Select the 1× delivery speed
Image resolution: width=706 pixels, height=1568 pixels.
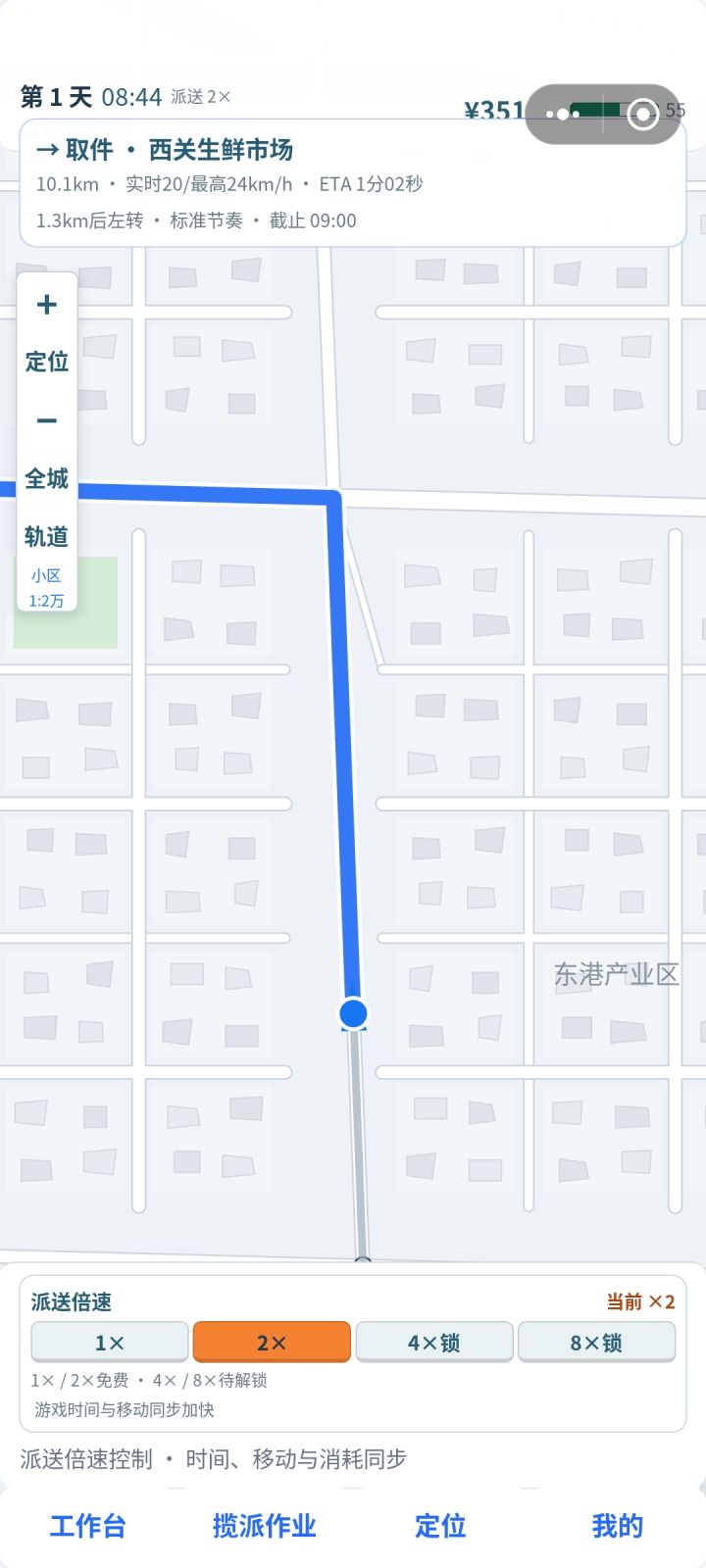(x=110, y=1343)
